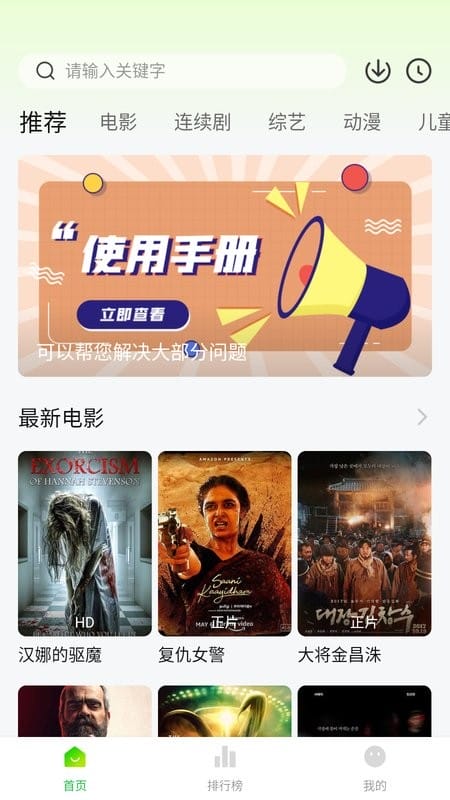Screen dimensions: 450x800
Task: Open watch history clock icon
Action: (419, 71)
